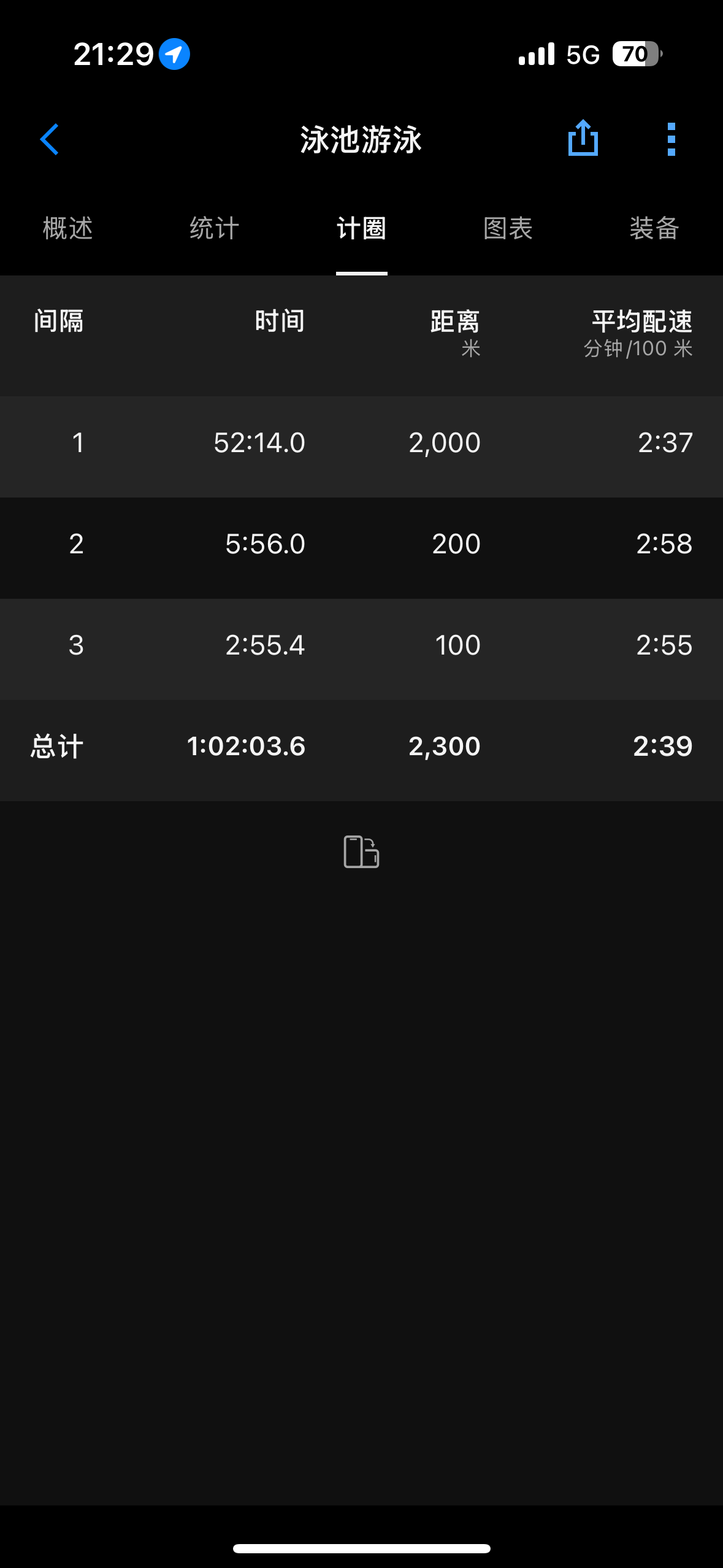
Task: Switch to the 统计 tab
Action: [x=215, y=228]
